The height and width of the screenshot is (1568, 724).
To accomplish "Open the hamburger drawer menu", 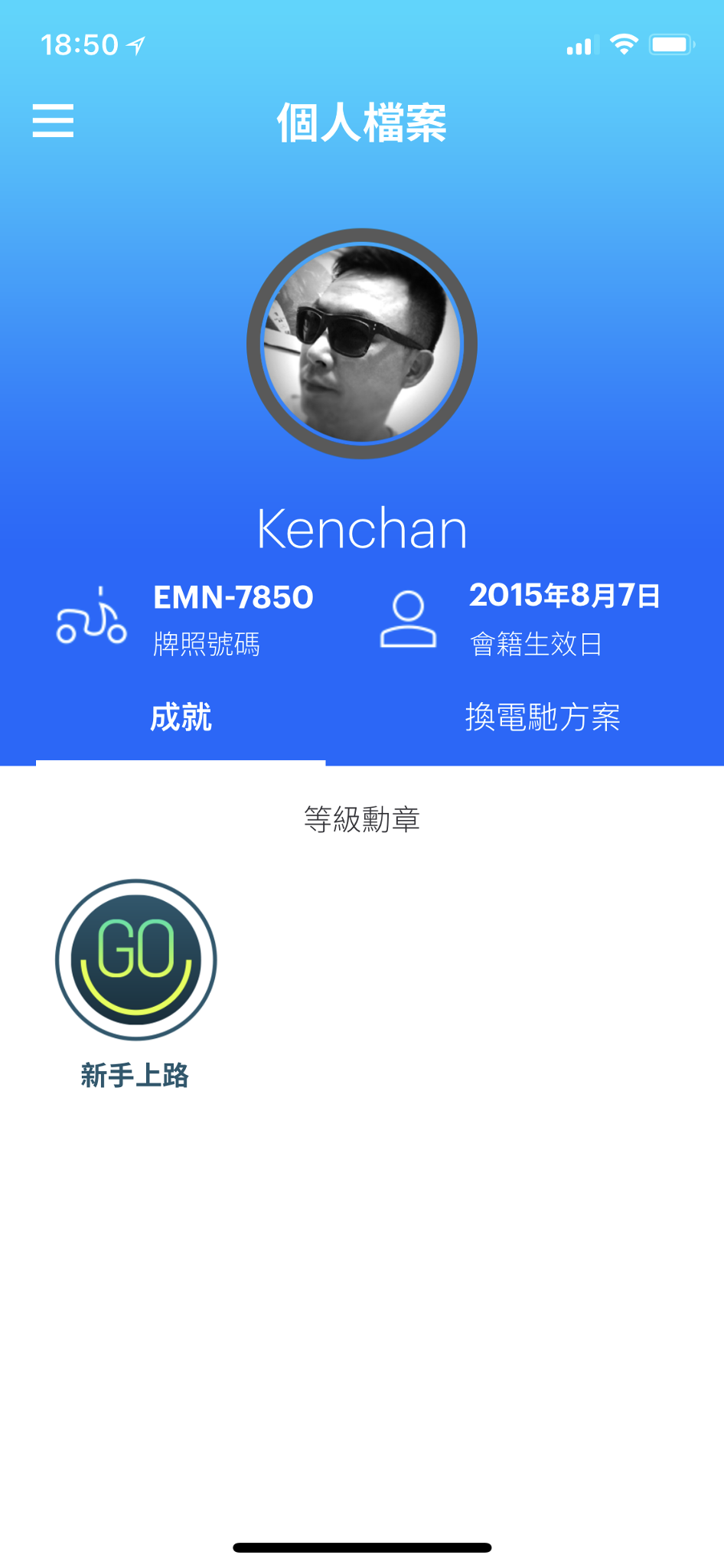I will 53,121.
